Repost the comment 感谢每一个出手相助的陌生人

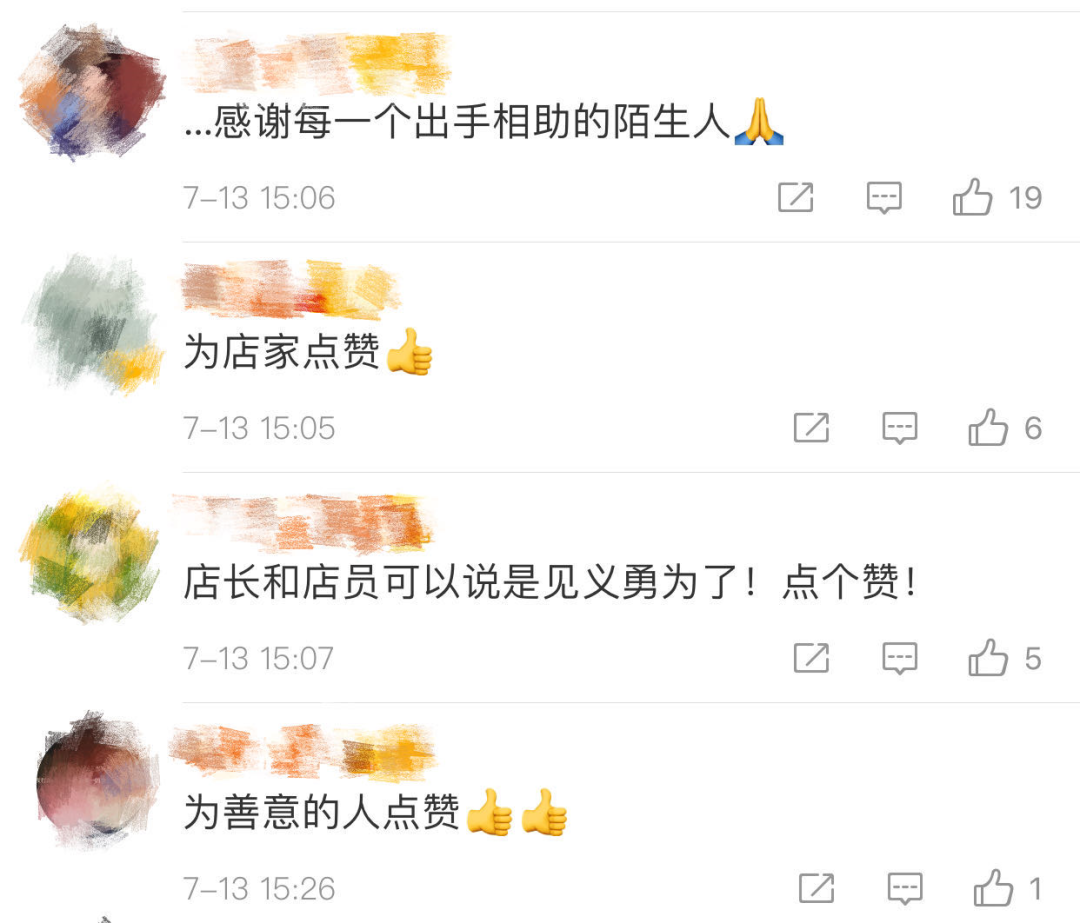point(796,198)
